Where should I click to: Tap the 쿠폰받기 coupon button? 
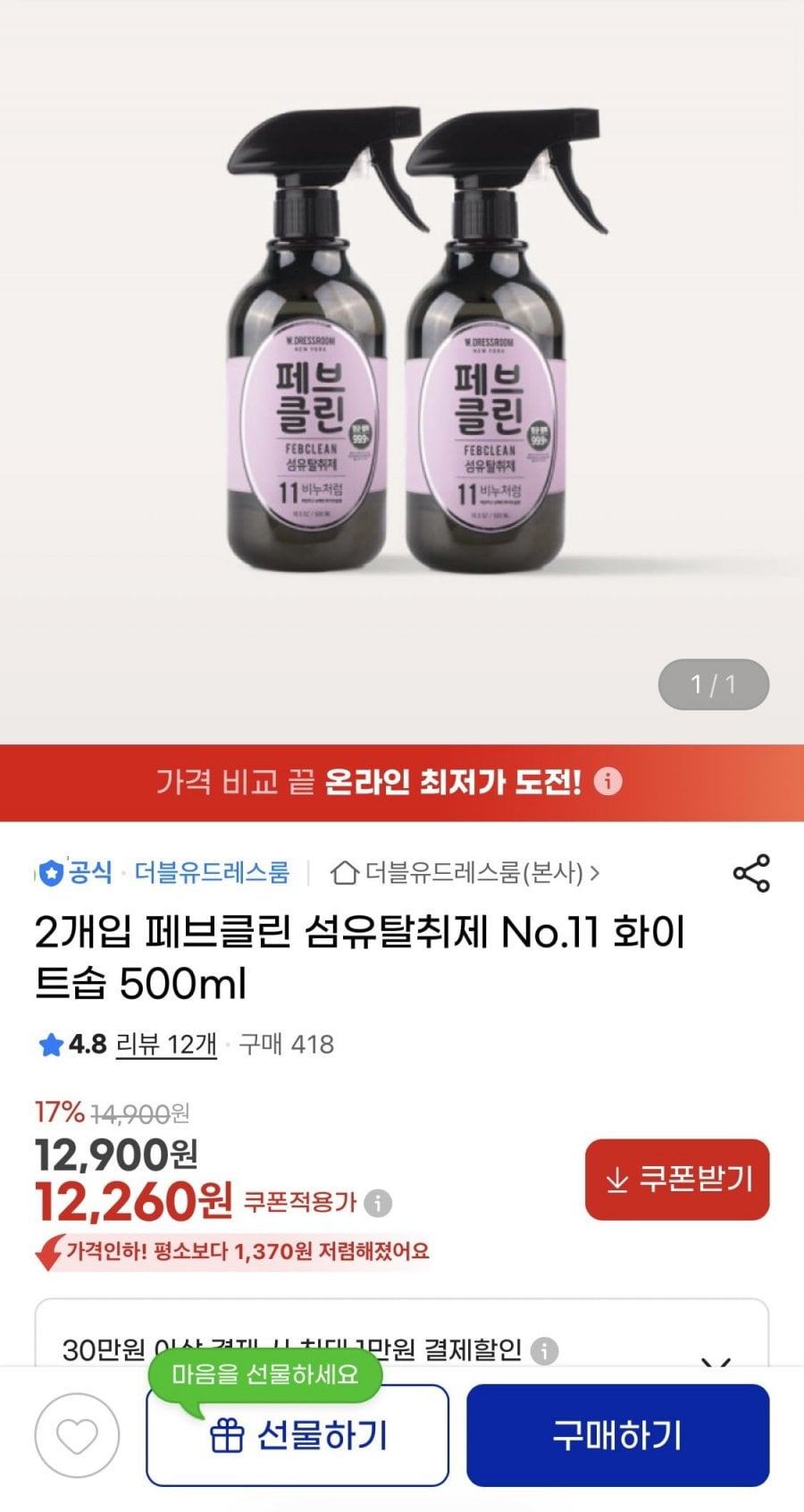676,1178
